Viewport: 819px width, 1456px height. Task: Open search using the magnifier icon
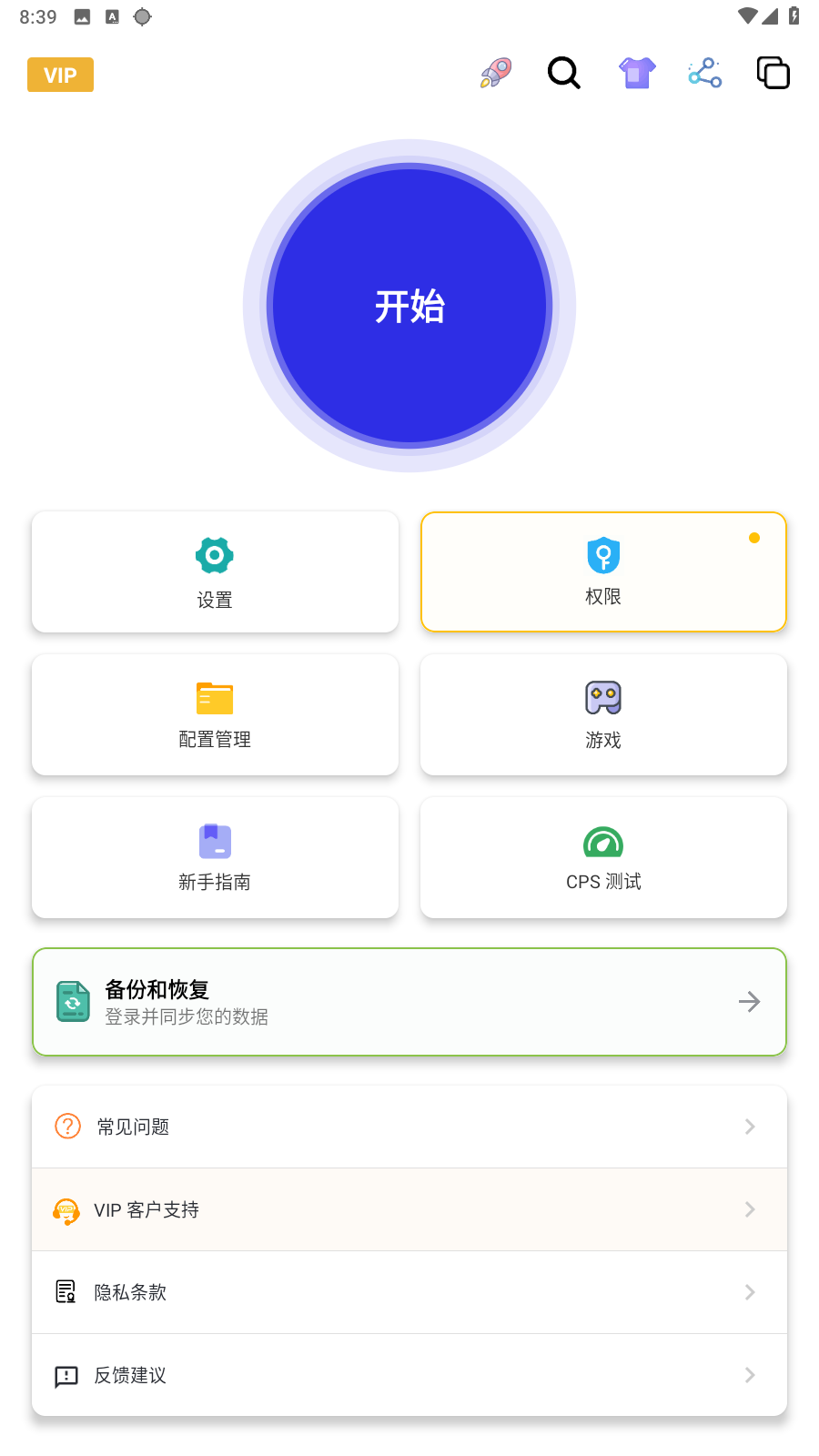point(563,73)
